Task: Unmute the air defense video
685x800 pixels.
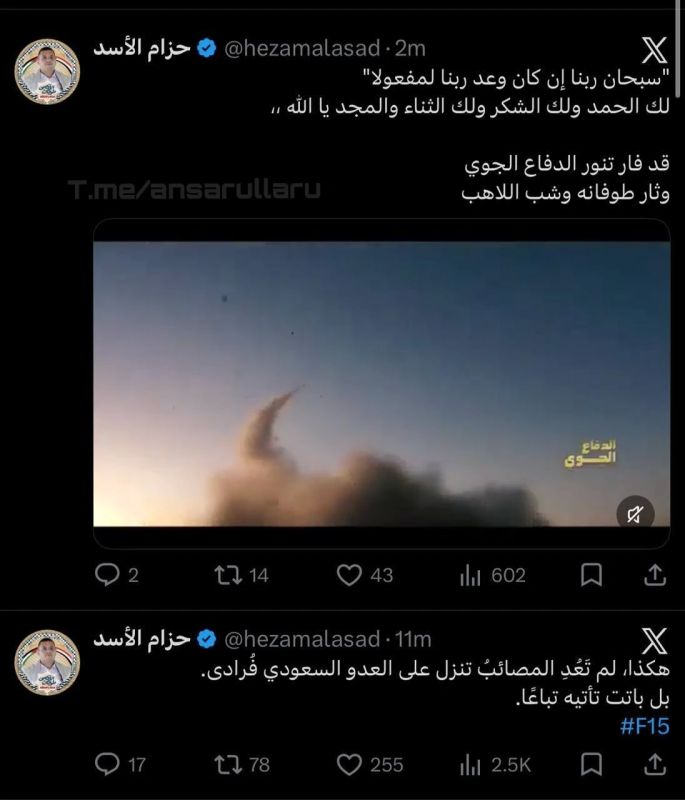Action: click(635, 514)
